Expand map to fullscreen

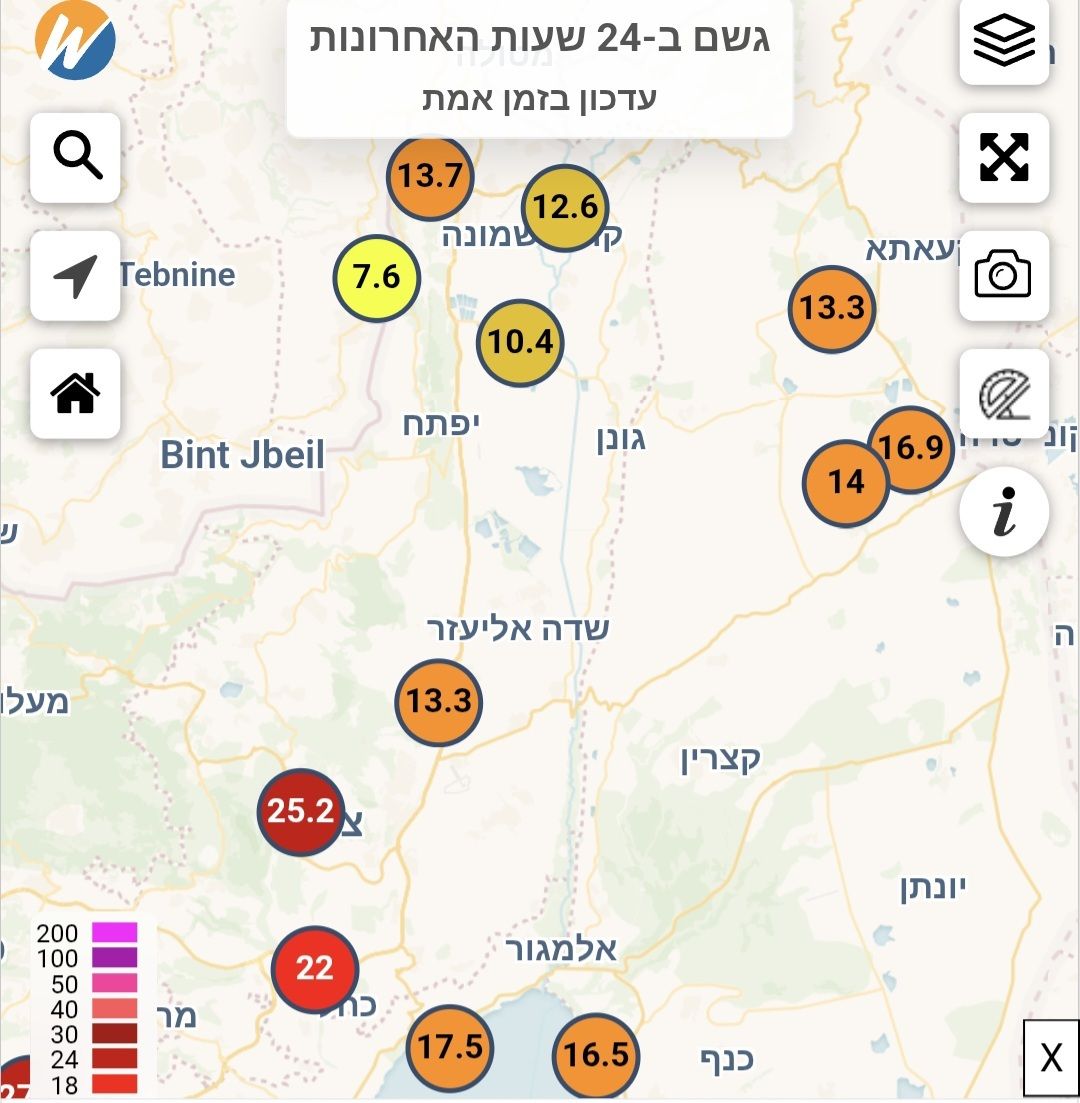click(x=1003, y=157)
